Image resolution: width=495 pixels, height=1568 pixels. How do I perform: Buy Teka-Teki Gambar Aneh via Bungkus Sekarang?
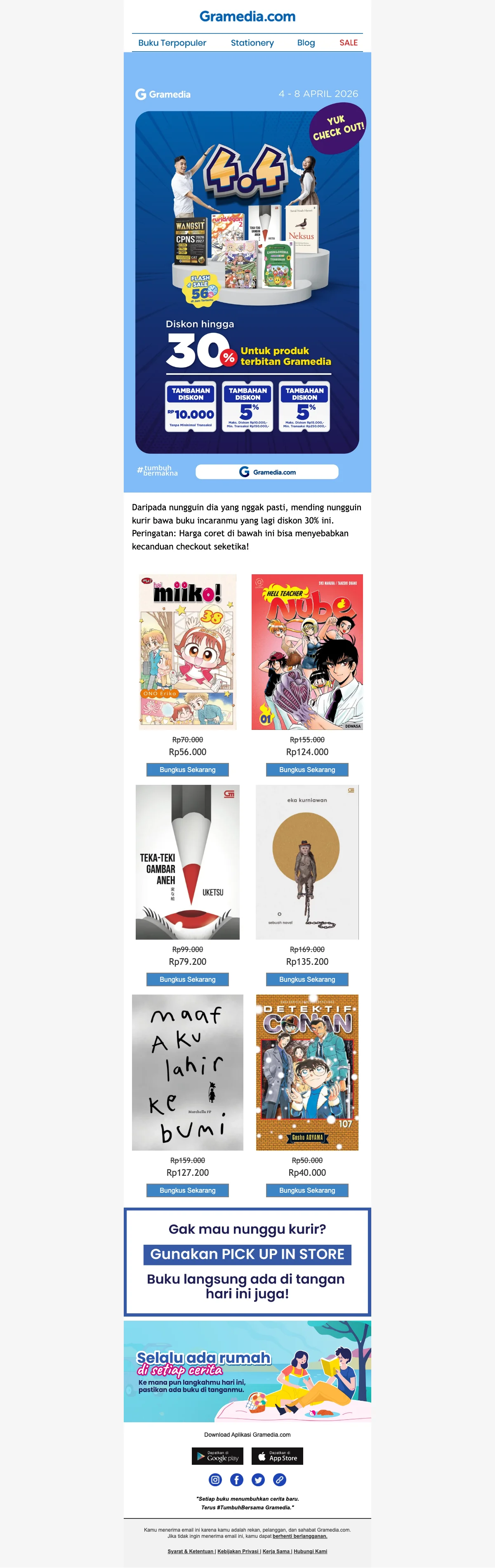tap(187, 979)
